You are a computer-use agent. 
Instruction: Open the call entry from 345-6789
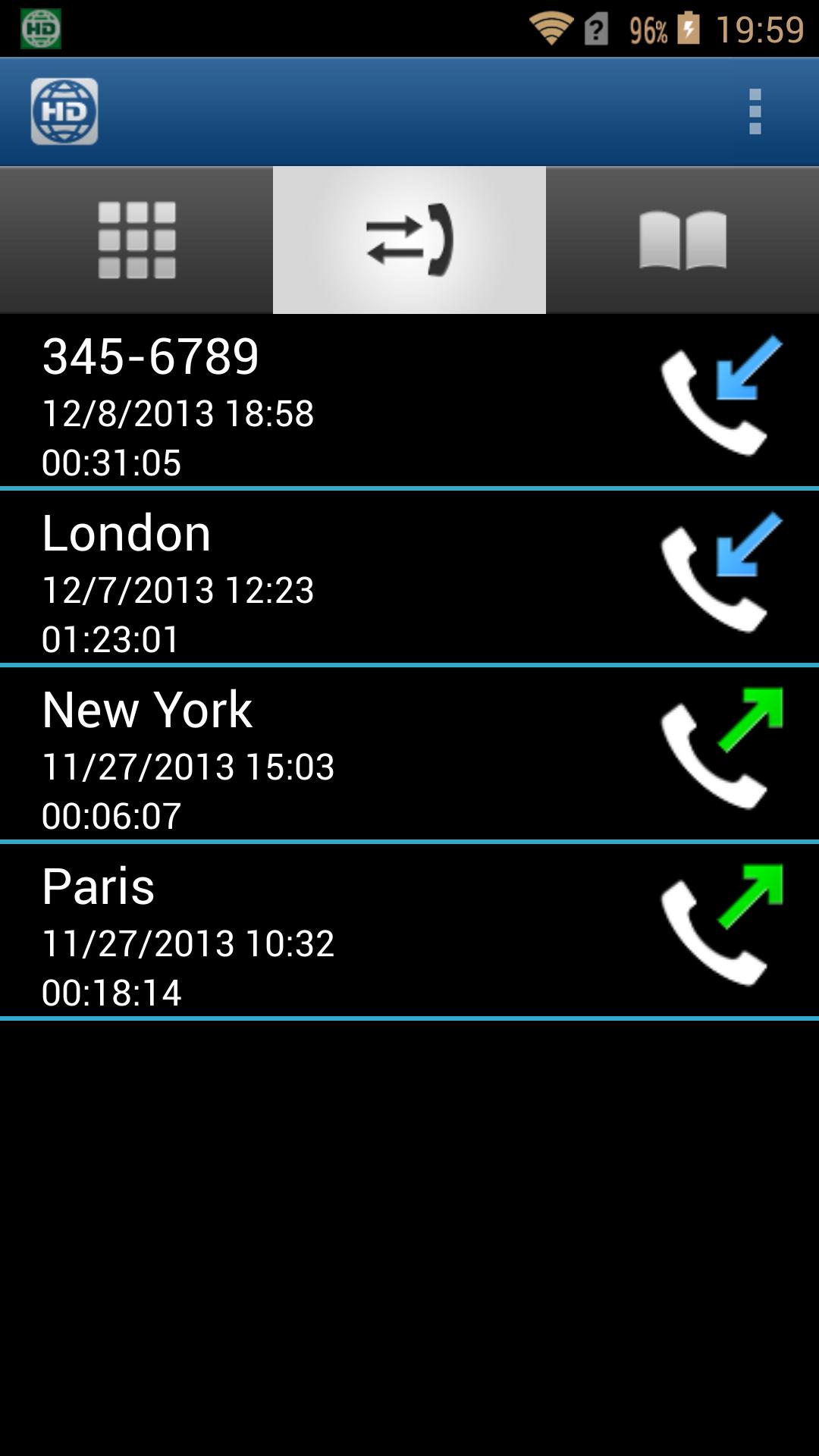(409, 400)
